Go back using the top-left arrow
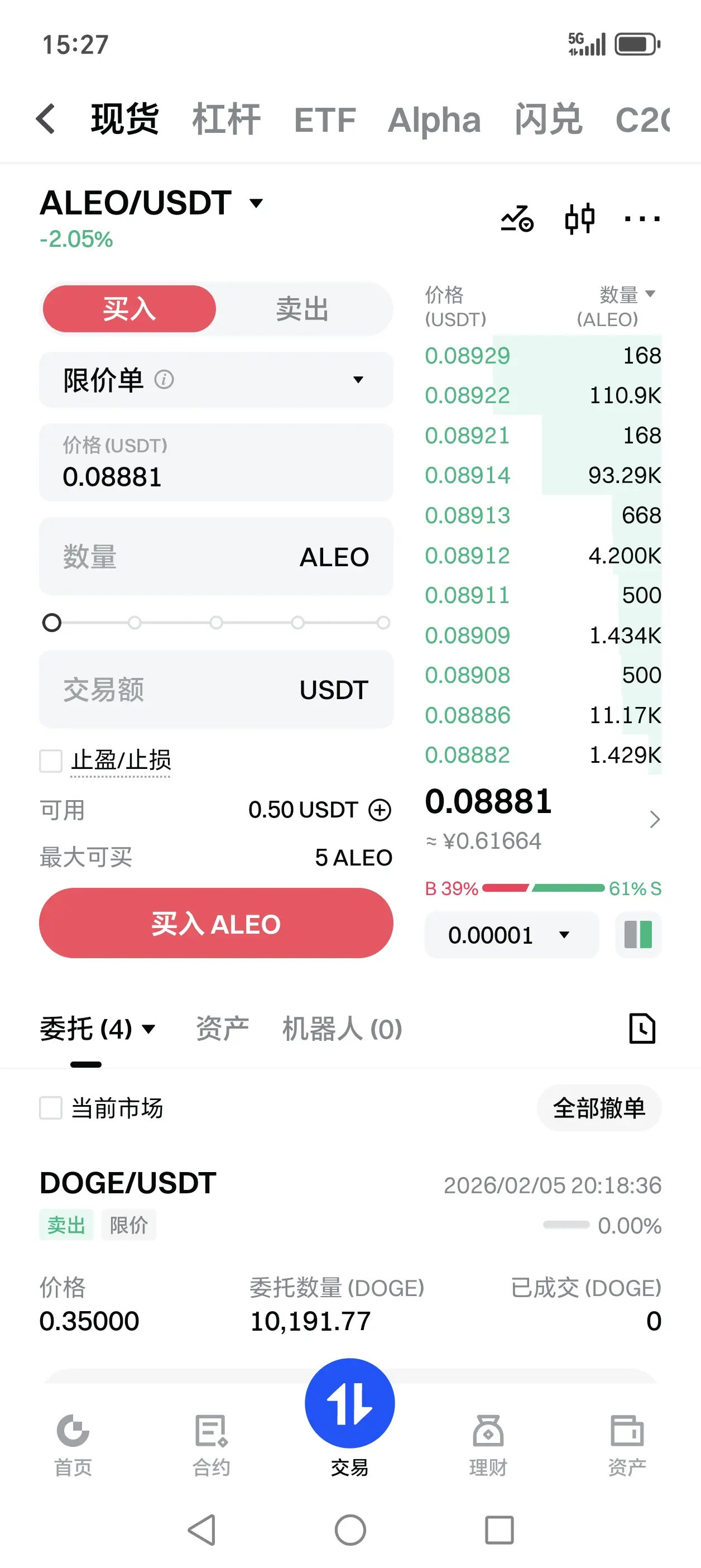 pyautogui.click(x=46, y=119)
